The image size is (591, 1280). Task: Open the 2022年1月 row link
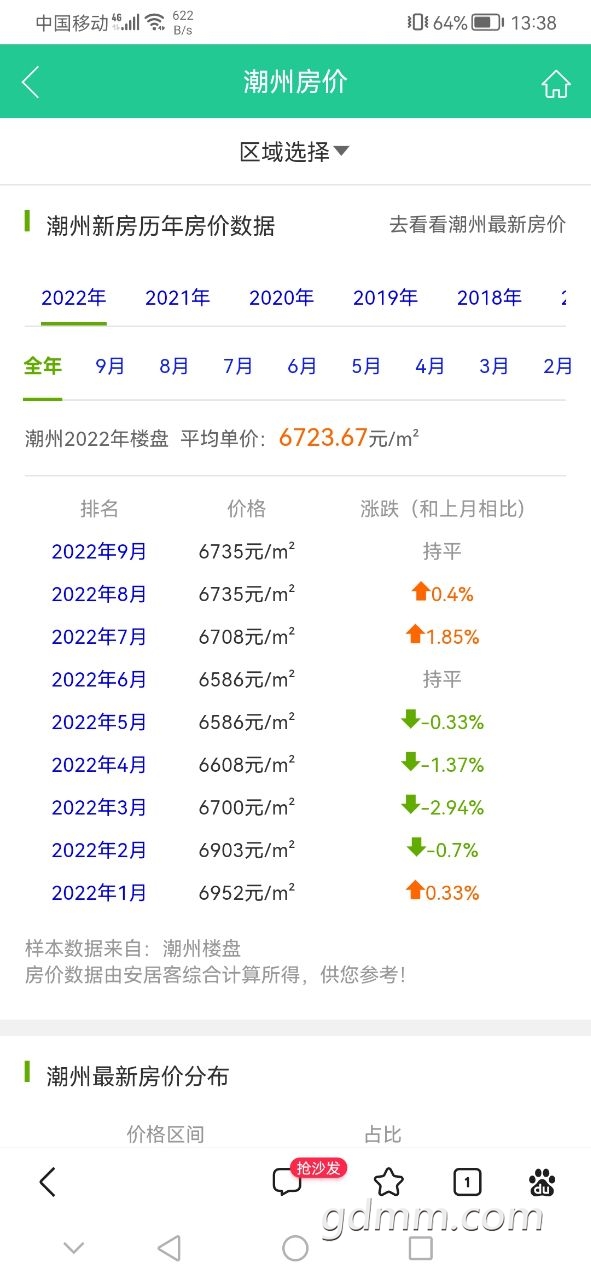tap(99, 892)
